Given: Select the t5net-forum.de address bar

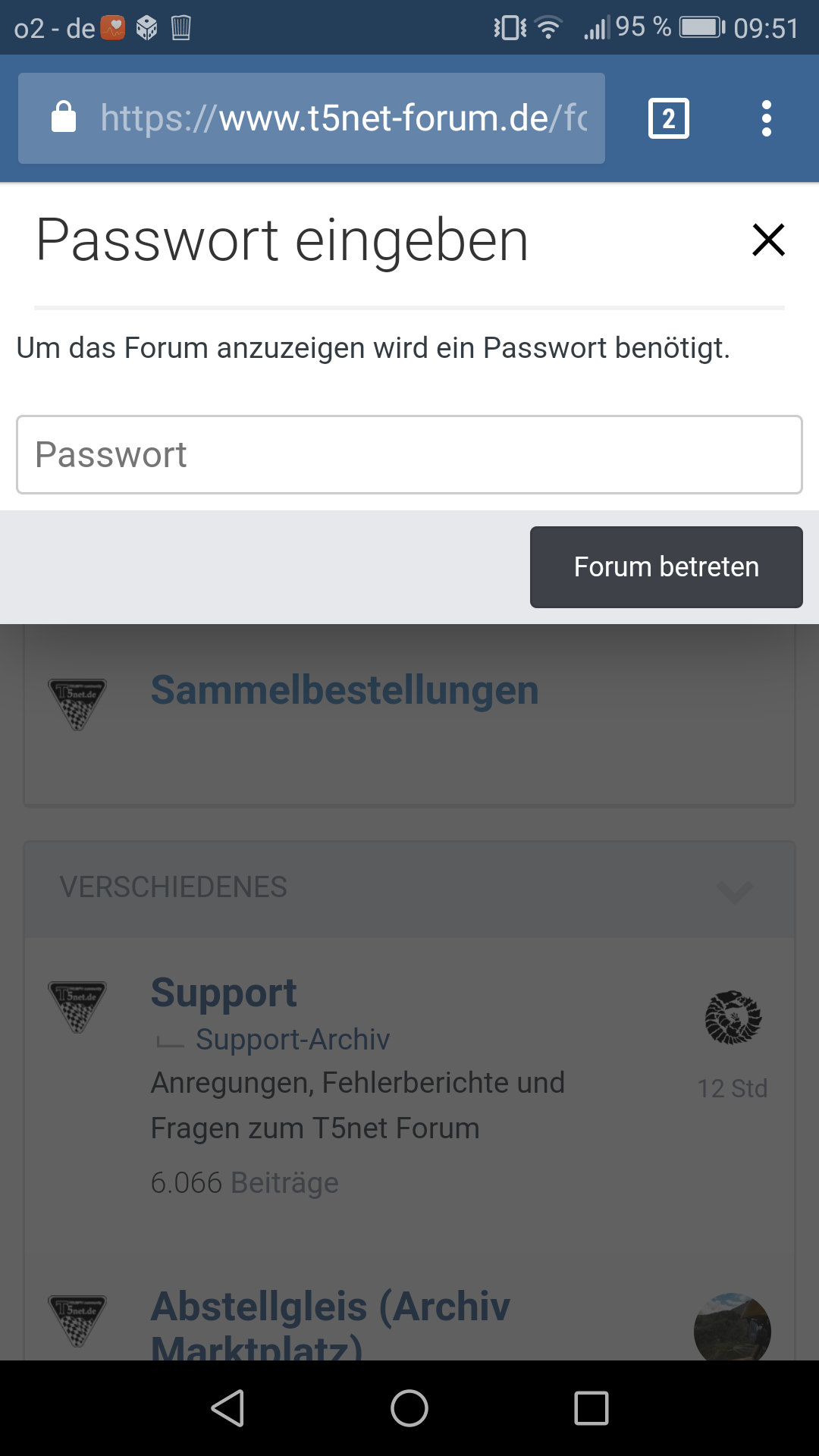Looking at the screenshot, I should click(x=312, y=118).
